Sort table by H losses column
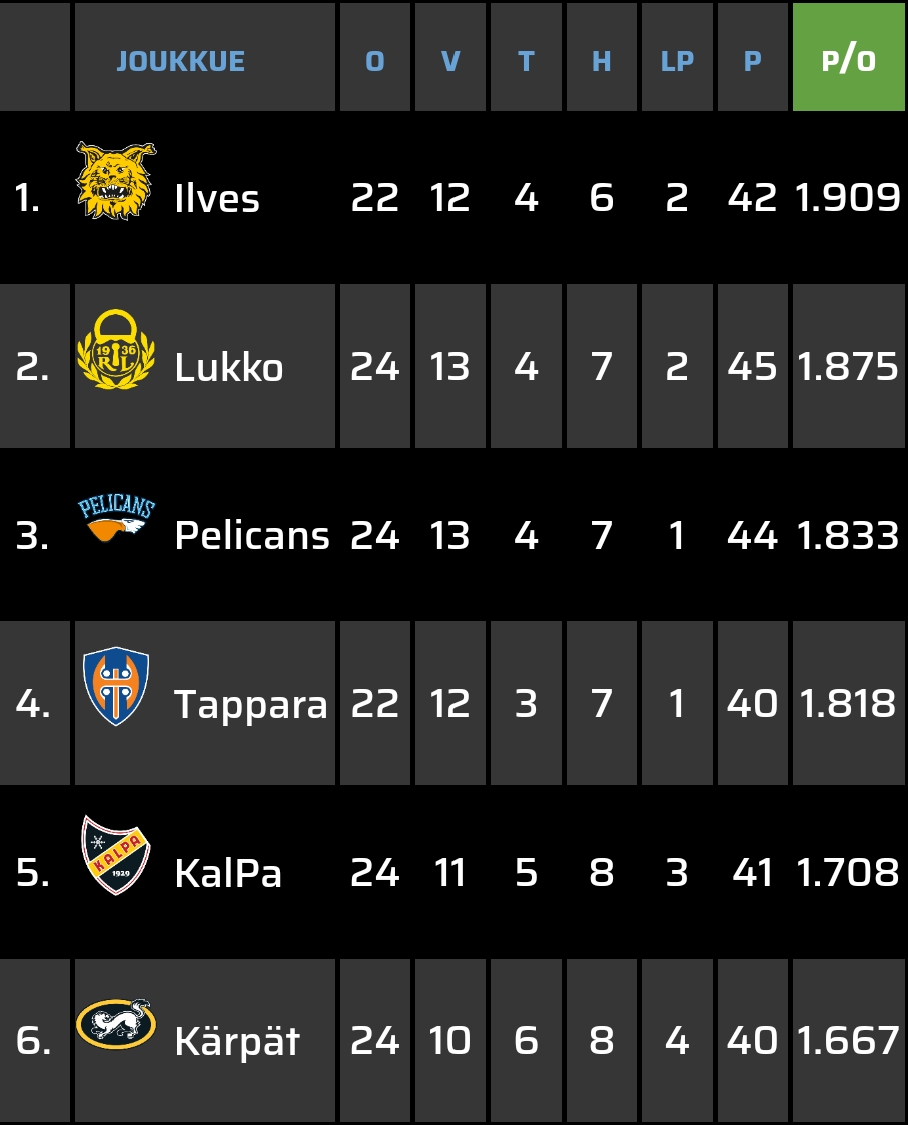Image resolution: width=908 pixels, height=1125 pixels. tap(601, 61)
